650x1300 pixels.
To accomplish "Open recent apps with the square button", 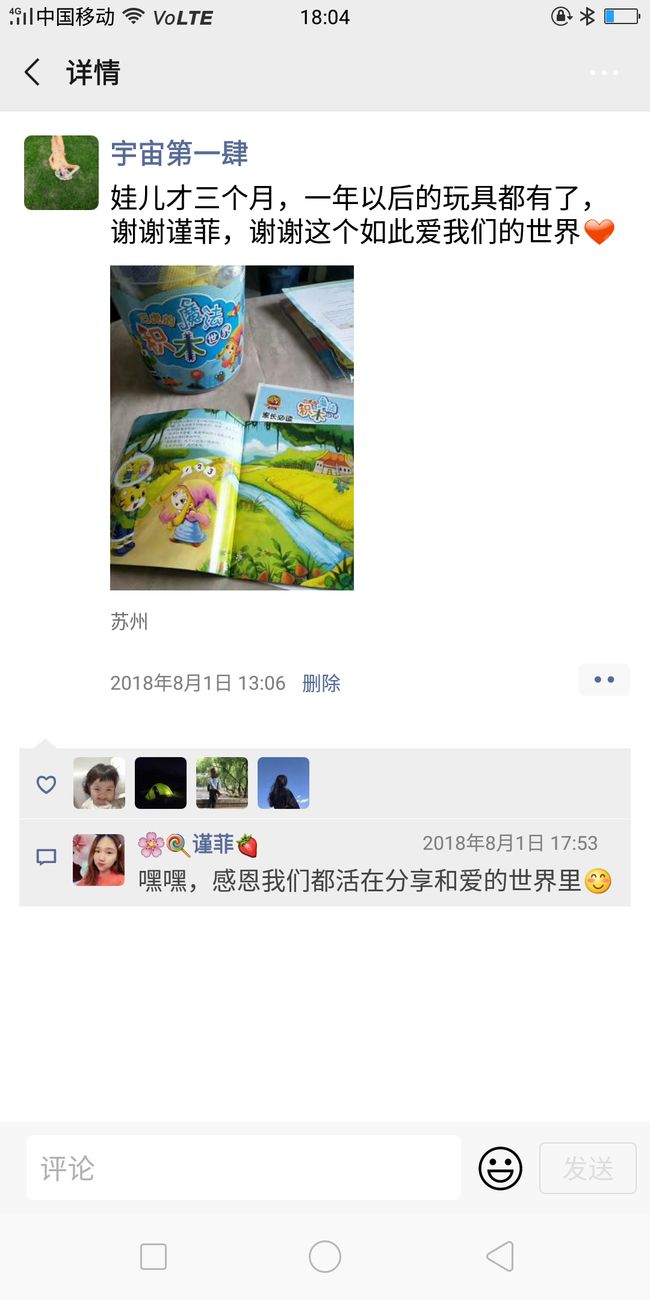I will coord(153,1256).
